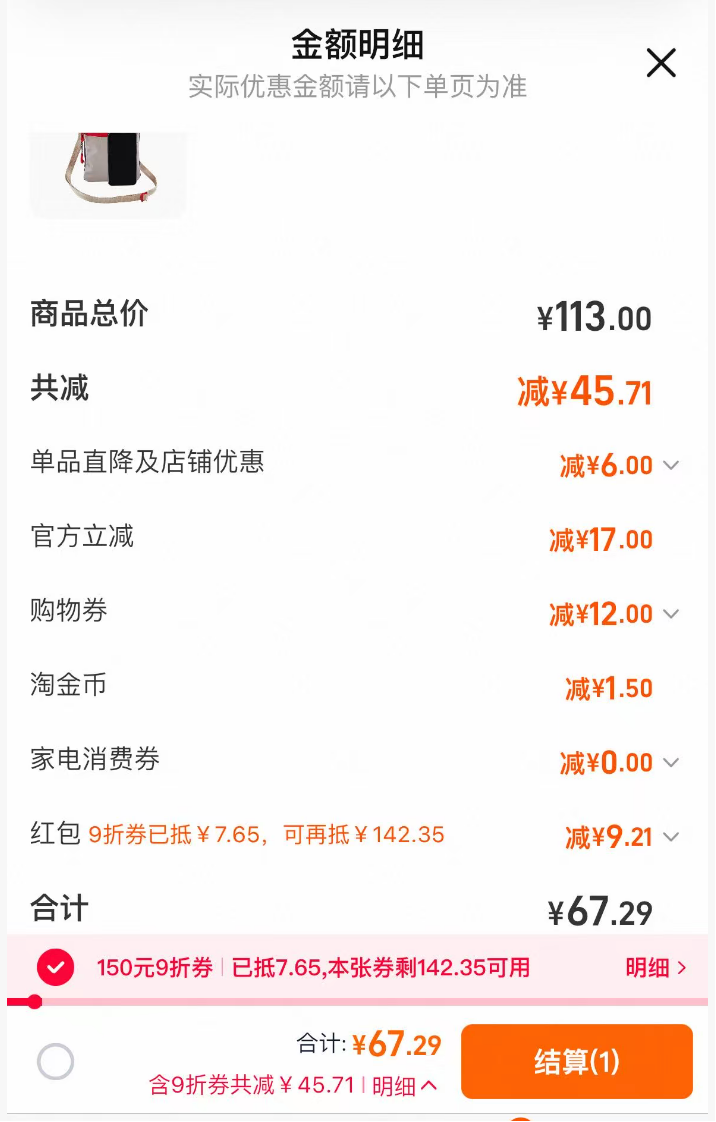
Task: Select all items with the bottom circle
Action: pos(56,1061)
